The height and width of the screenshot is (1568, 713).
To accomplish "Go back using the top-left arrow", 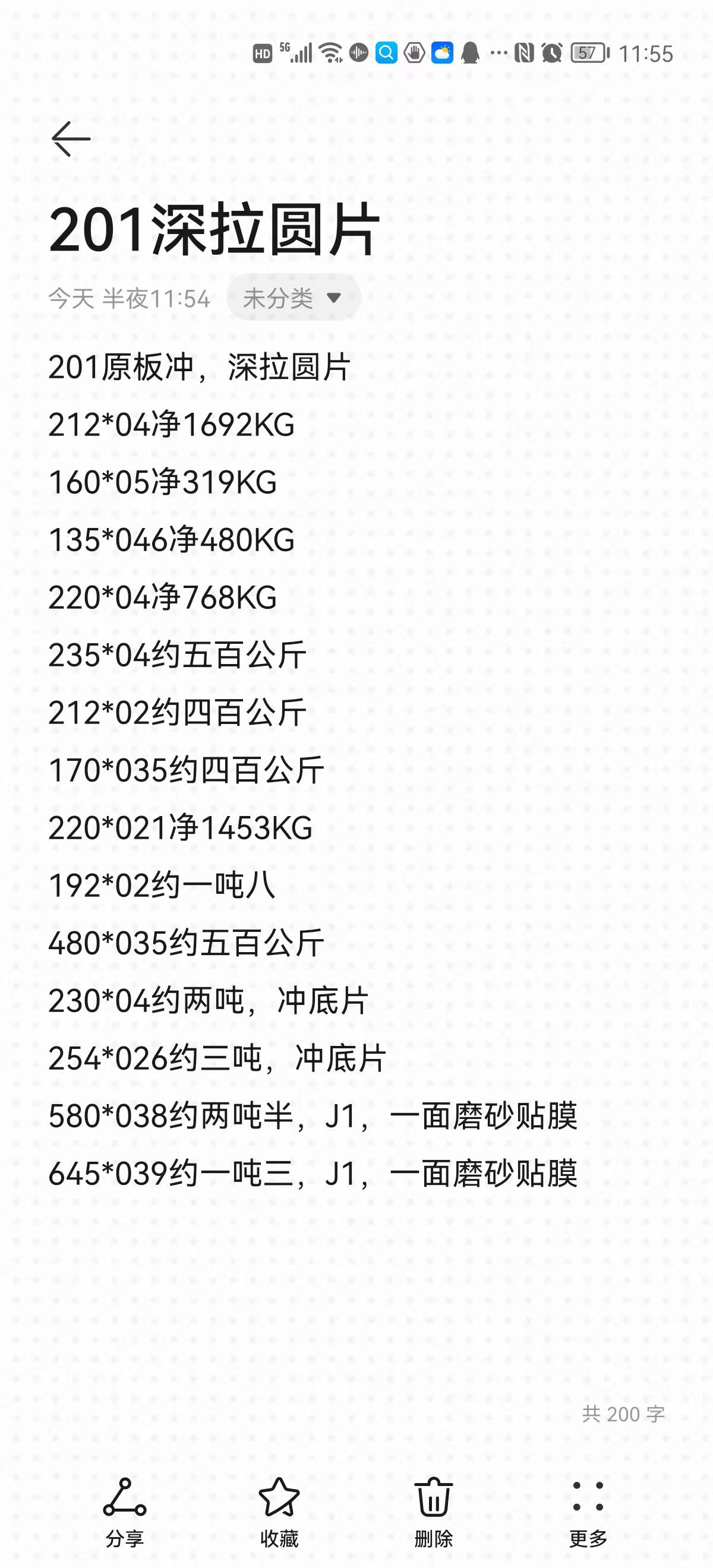I will tap(71, 139).
